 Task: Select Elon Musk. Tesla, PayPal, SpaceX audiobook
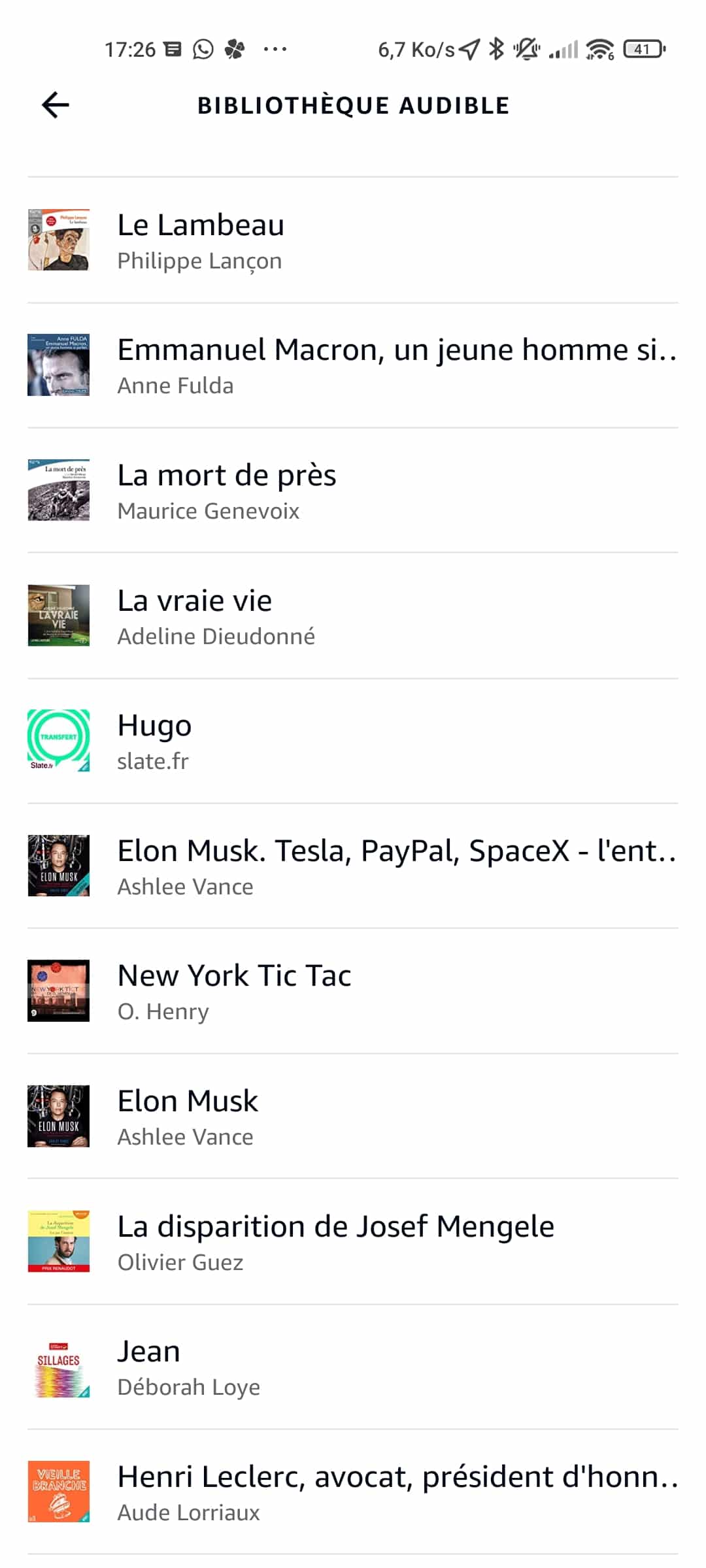coord(353,866)
